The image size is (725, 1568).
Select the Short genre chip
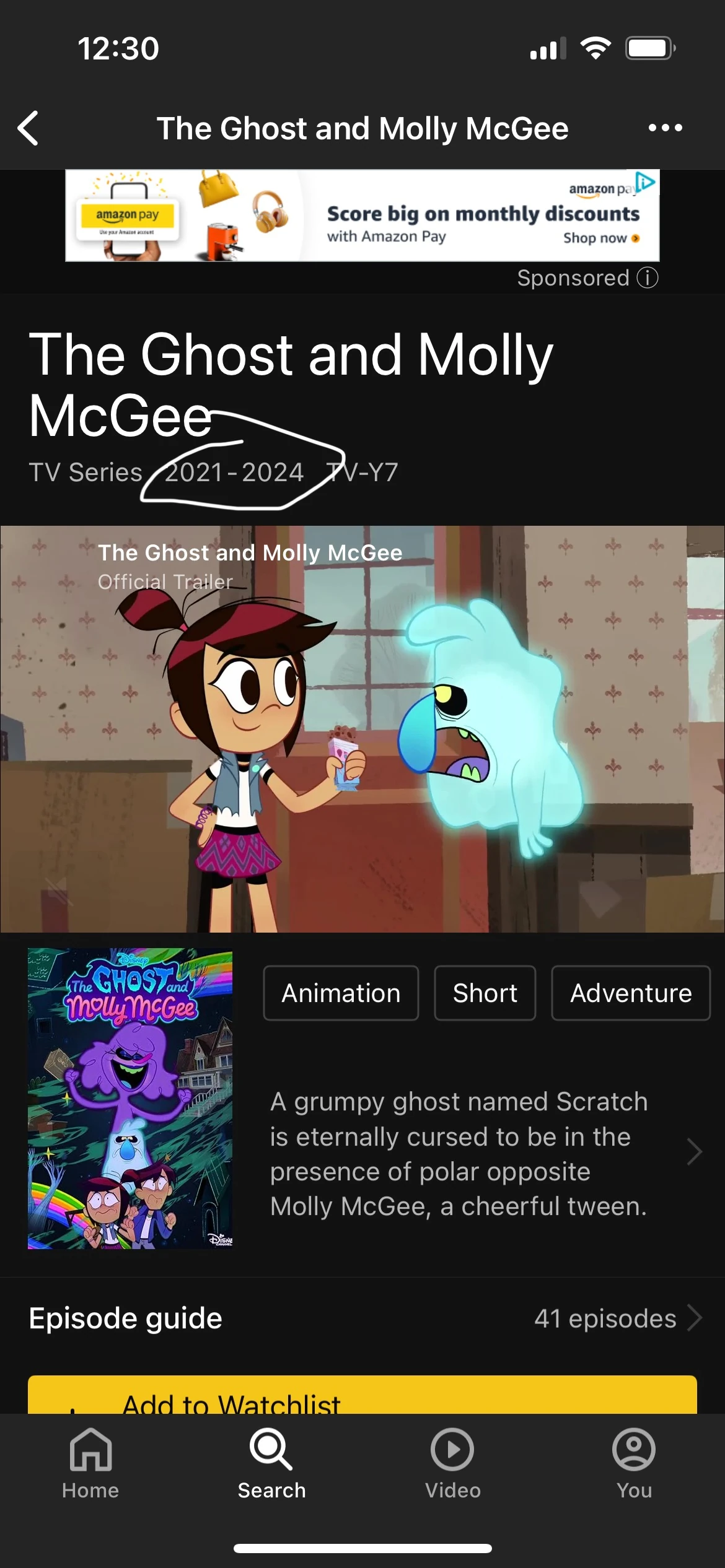coord(485,993)
